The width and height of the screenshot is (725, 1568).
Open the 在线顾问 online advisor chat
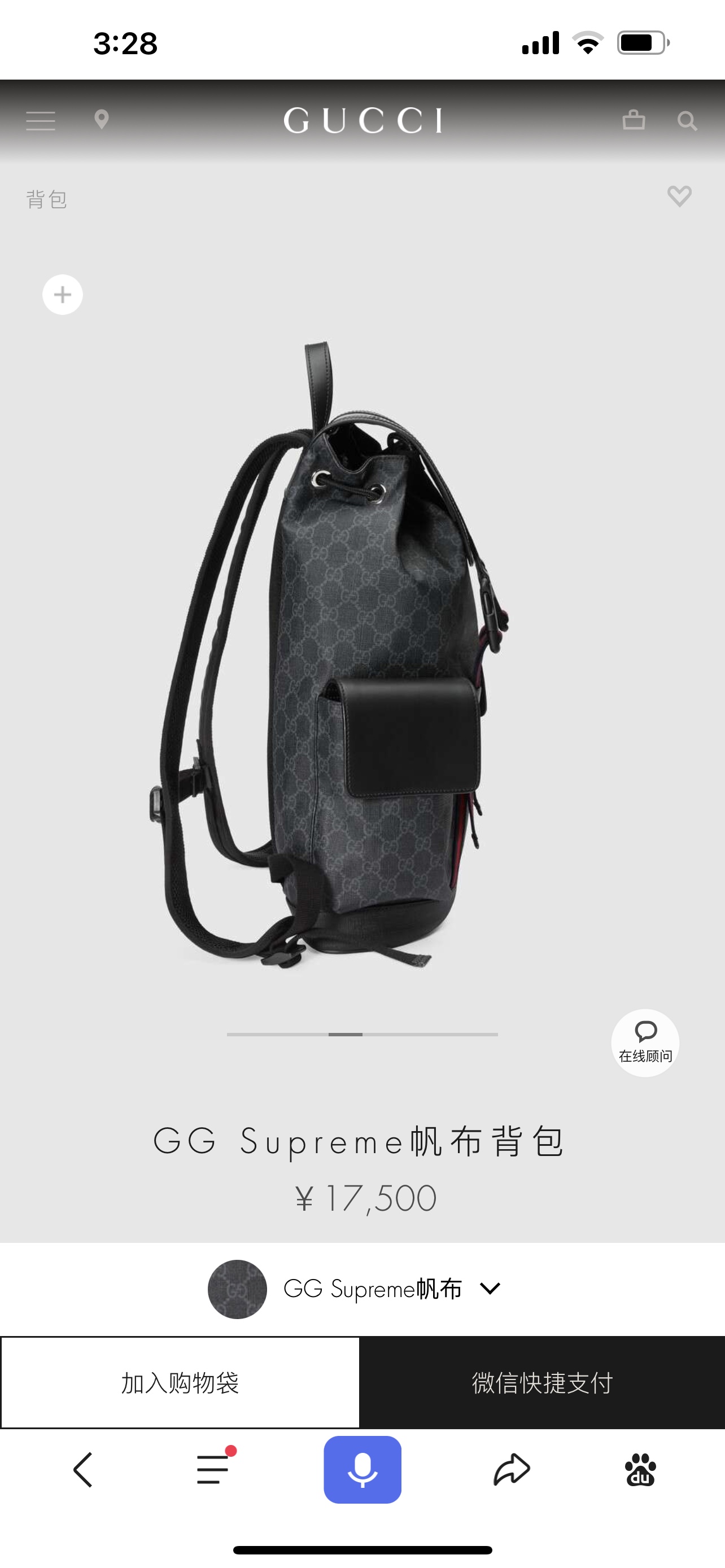click(645, 1043)
